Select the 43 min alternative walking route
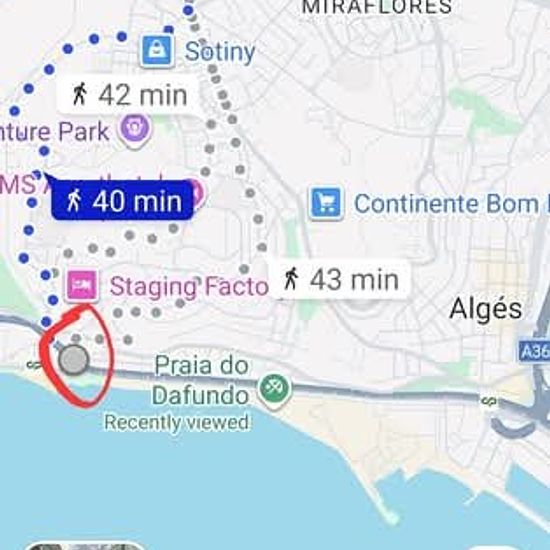The image size is (550, 550). click(x=341, y=280)
